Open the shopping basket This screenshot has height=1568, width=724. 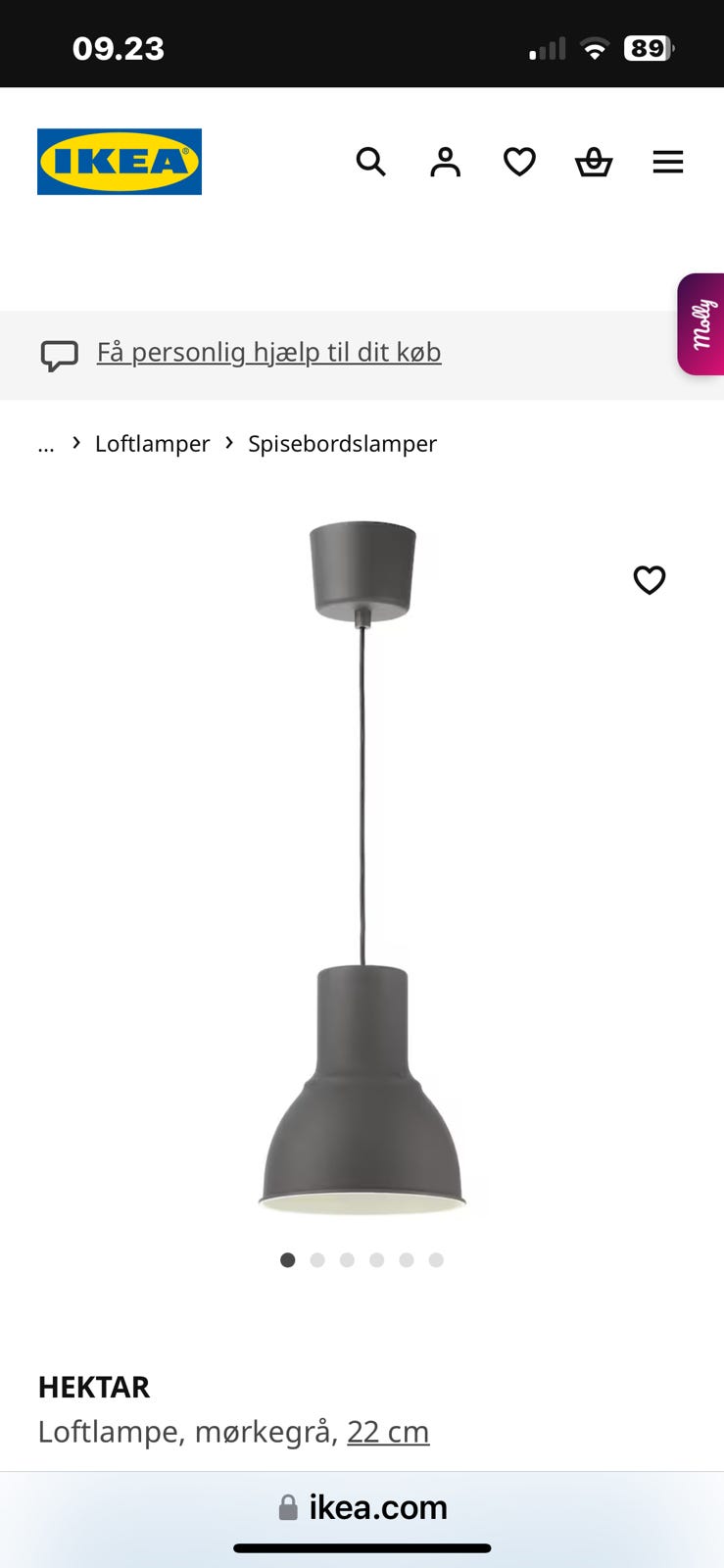[x=594, y=162]
